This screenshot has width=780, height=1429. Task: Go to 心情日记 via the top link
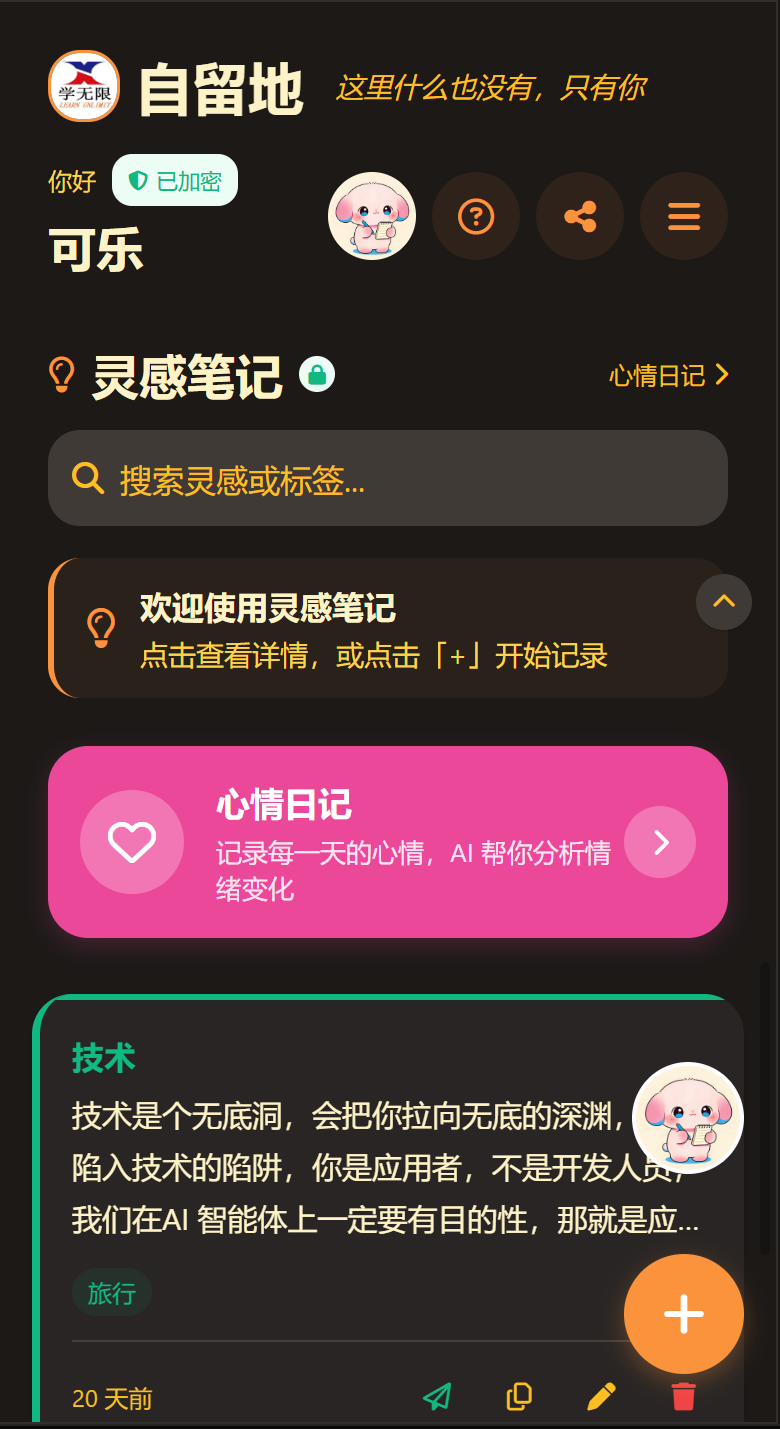click(669, 376)
